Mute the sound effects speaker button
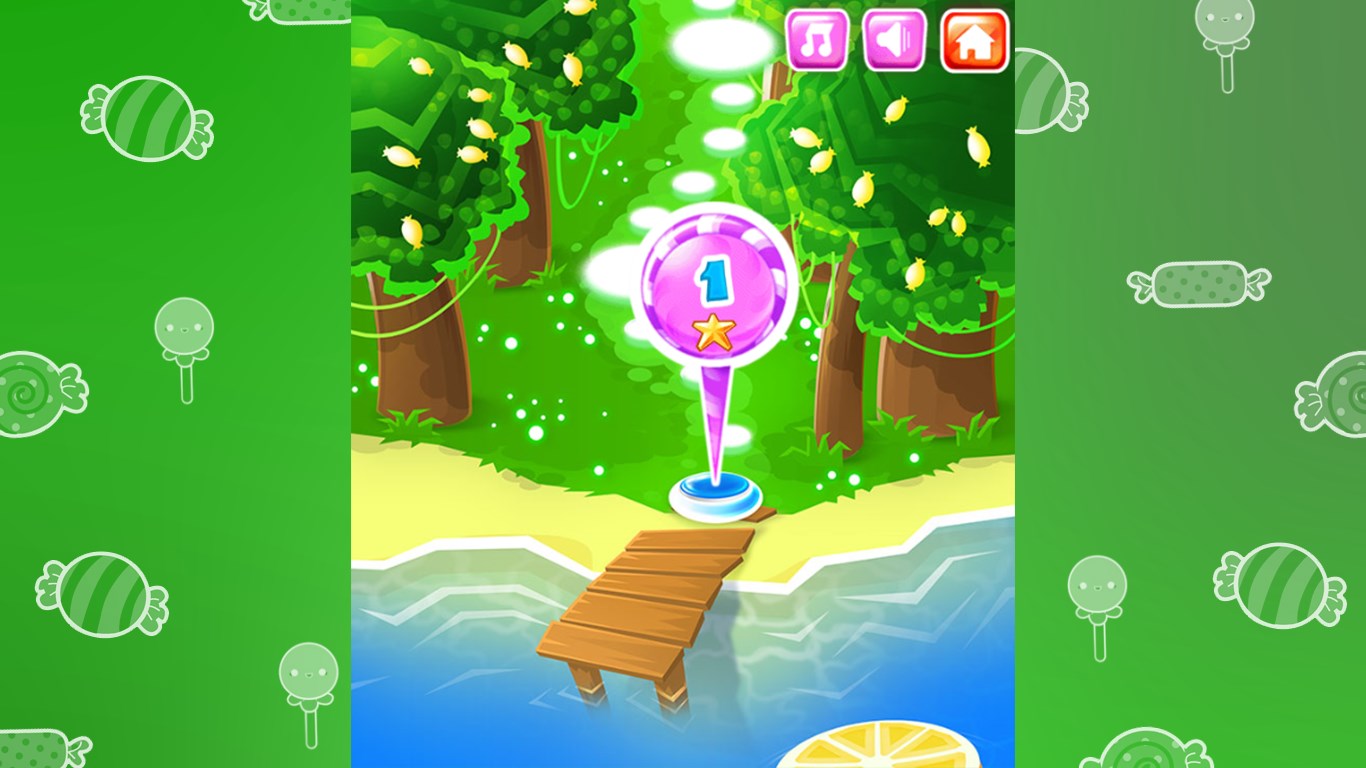Image resolution: width=1366 pixels, height=768 pixels. [x=894, y=41]
